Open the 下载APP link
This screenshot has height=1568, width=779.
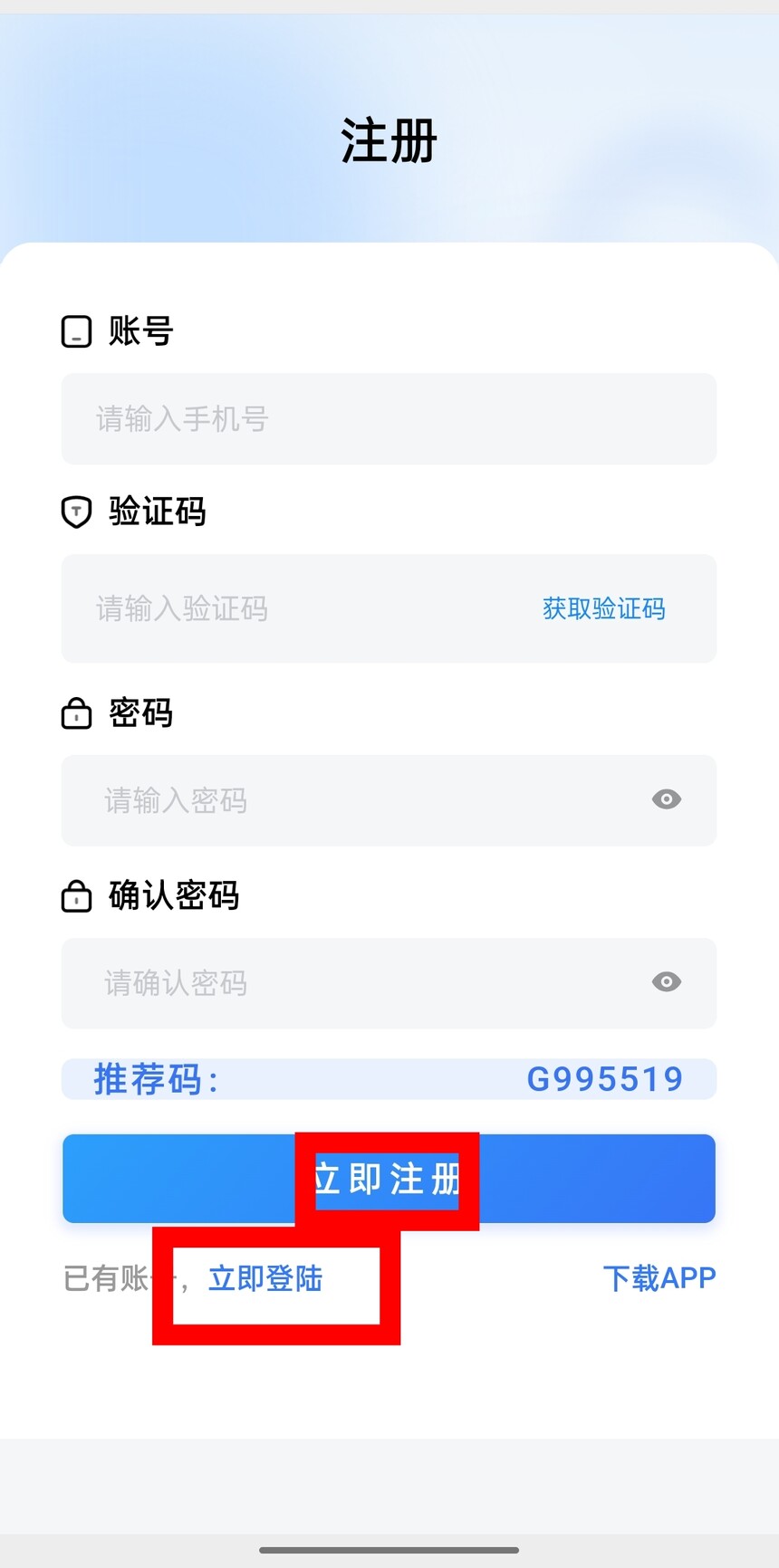[x=659, y=1278]
